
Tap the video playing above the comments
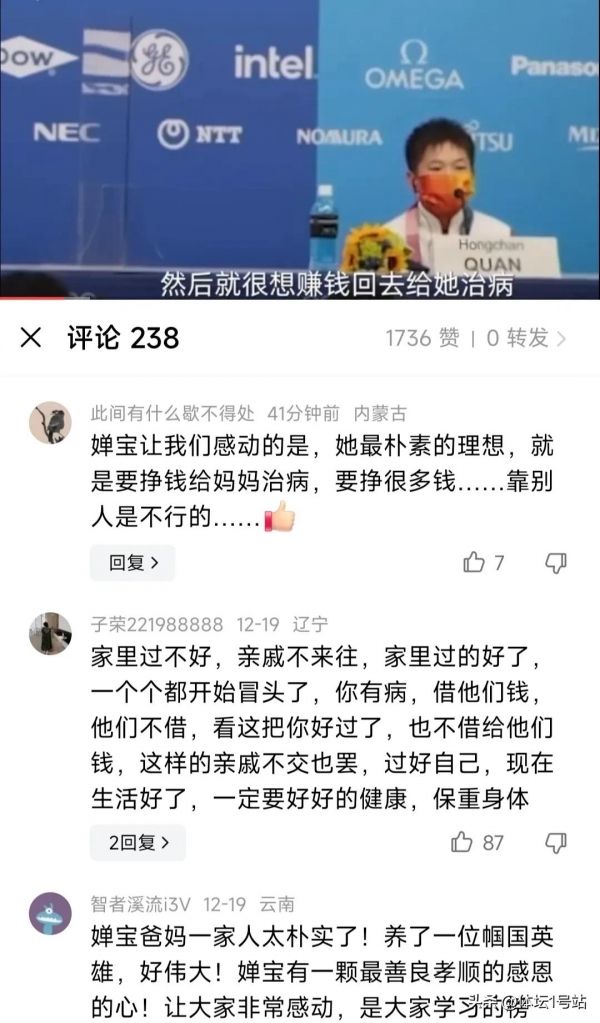[x=300, y=150]
